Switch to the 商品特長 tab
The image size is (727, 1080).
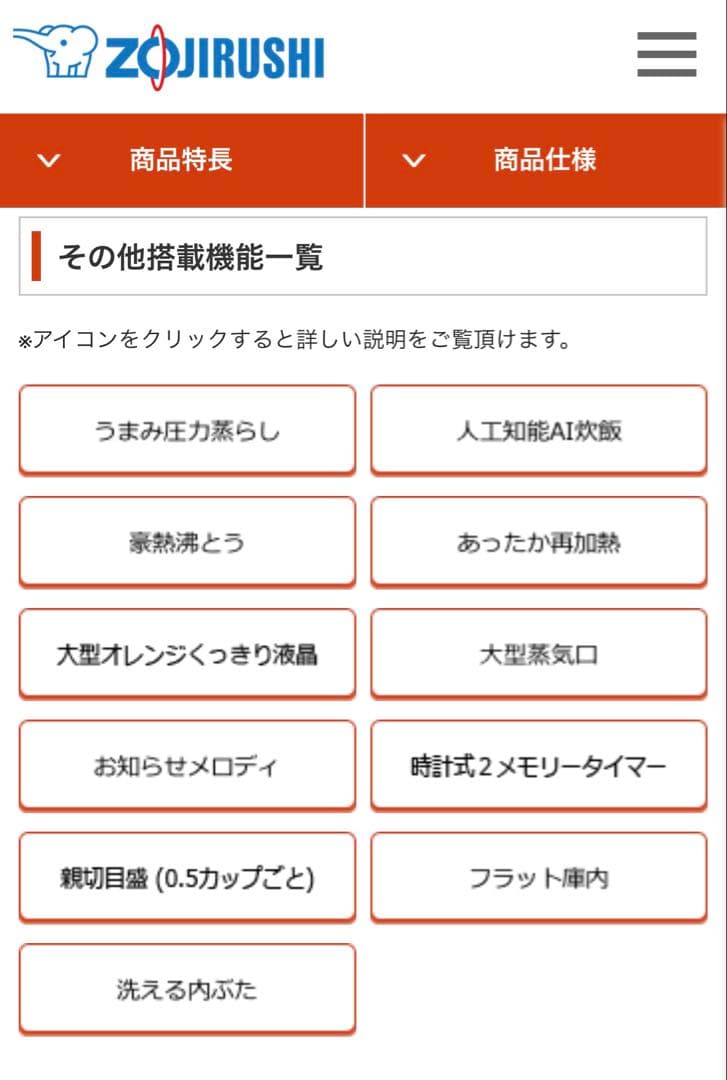point(180,160)
